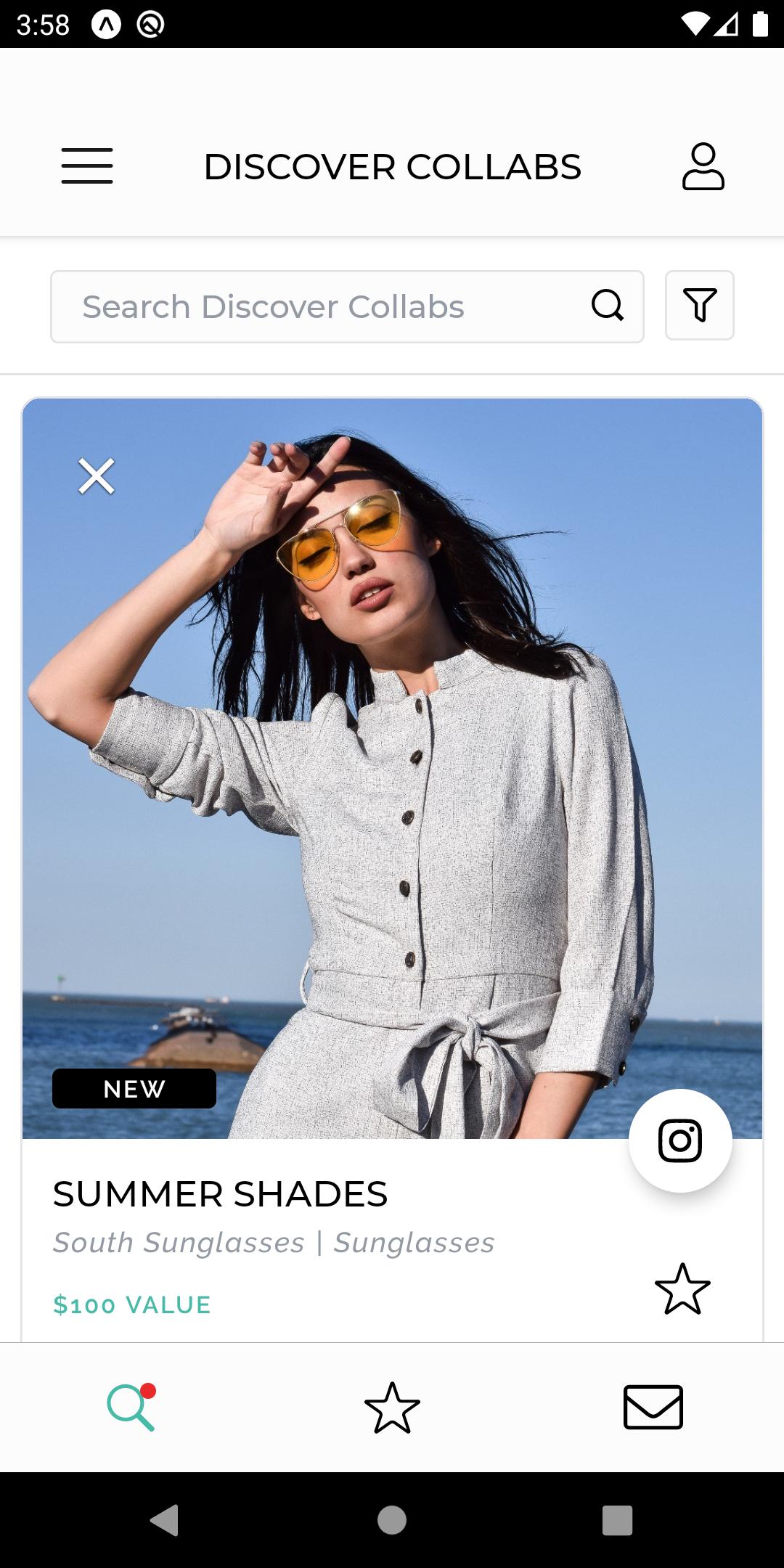Switch to the Discover search tab
This screenshot has width=784, height=1568.
[x=131, y=1408]
